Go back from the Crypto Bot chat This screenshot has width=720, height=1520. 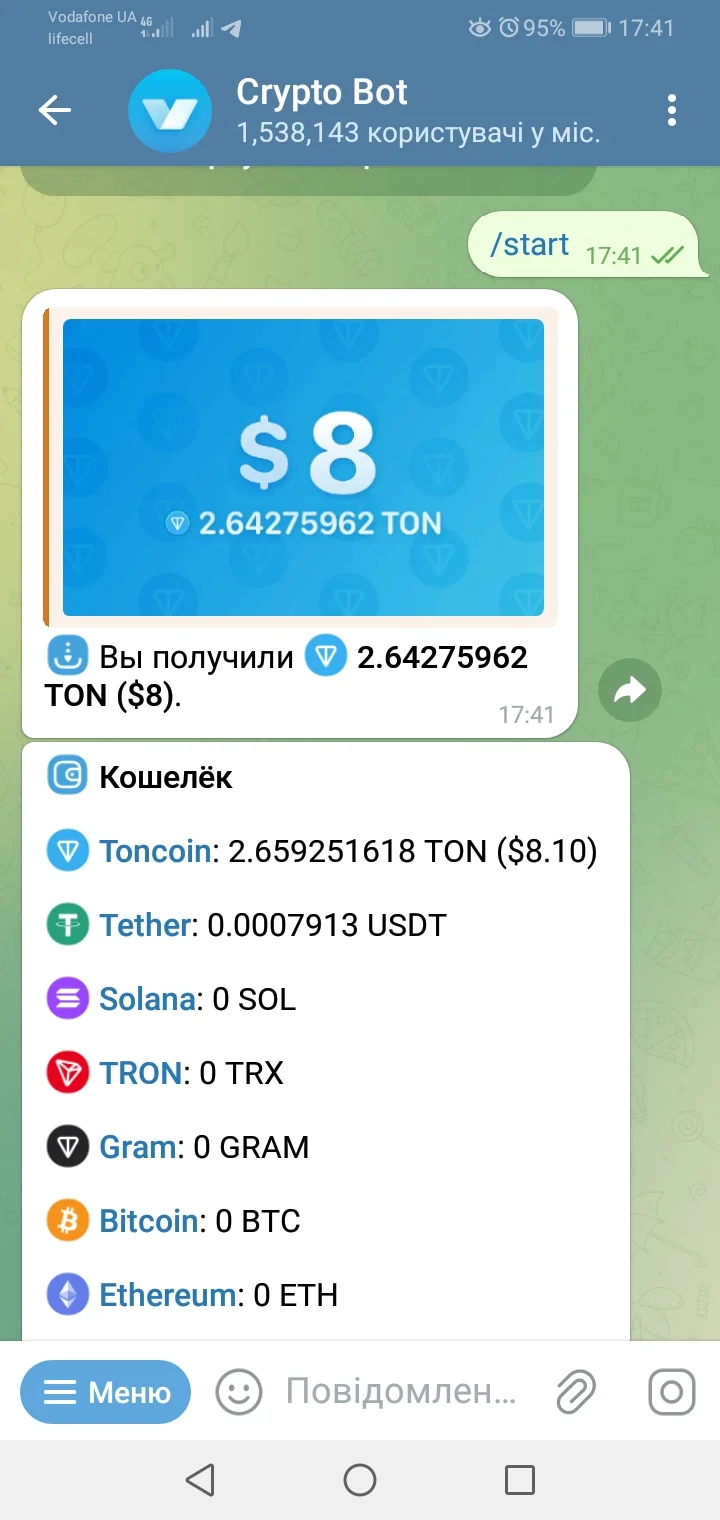(55, 110)
